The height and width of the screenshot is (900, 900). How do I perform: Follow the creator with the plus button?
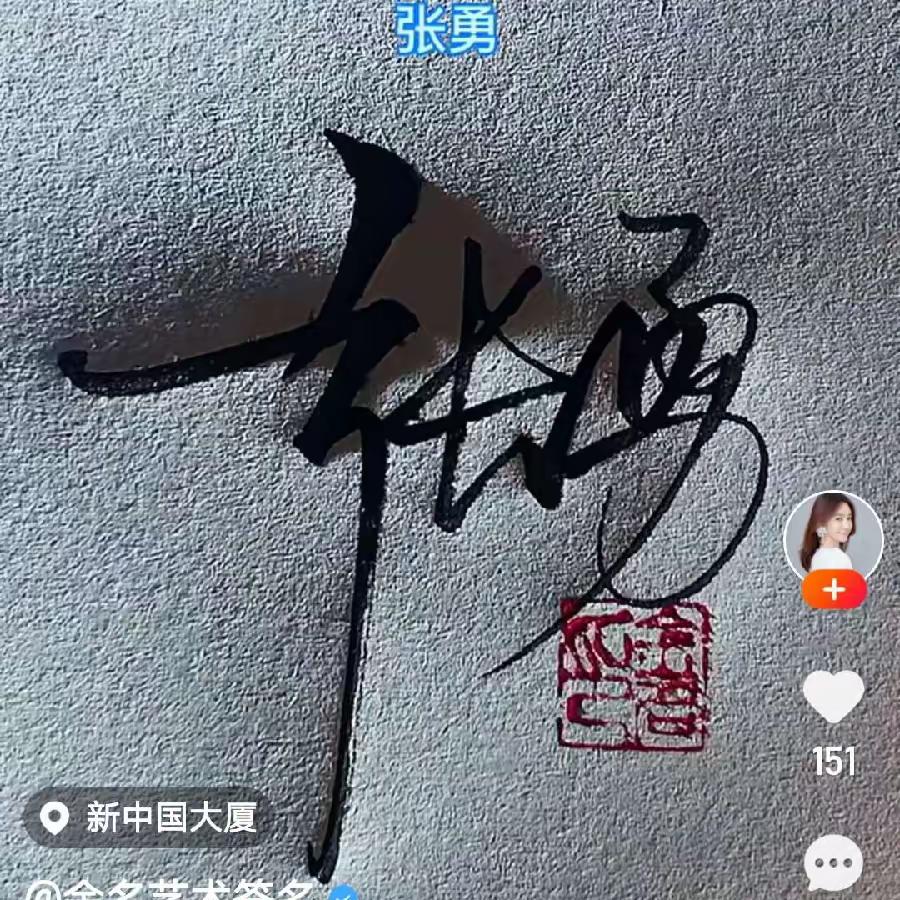pyautogui.click(x=833, y=591)
